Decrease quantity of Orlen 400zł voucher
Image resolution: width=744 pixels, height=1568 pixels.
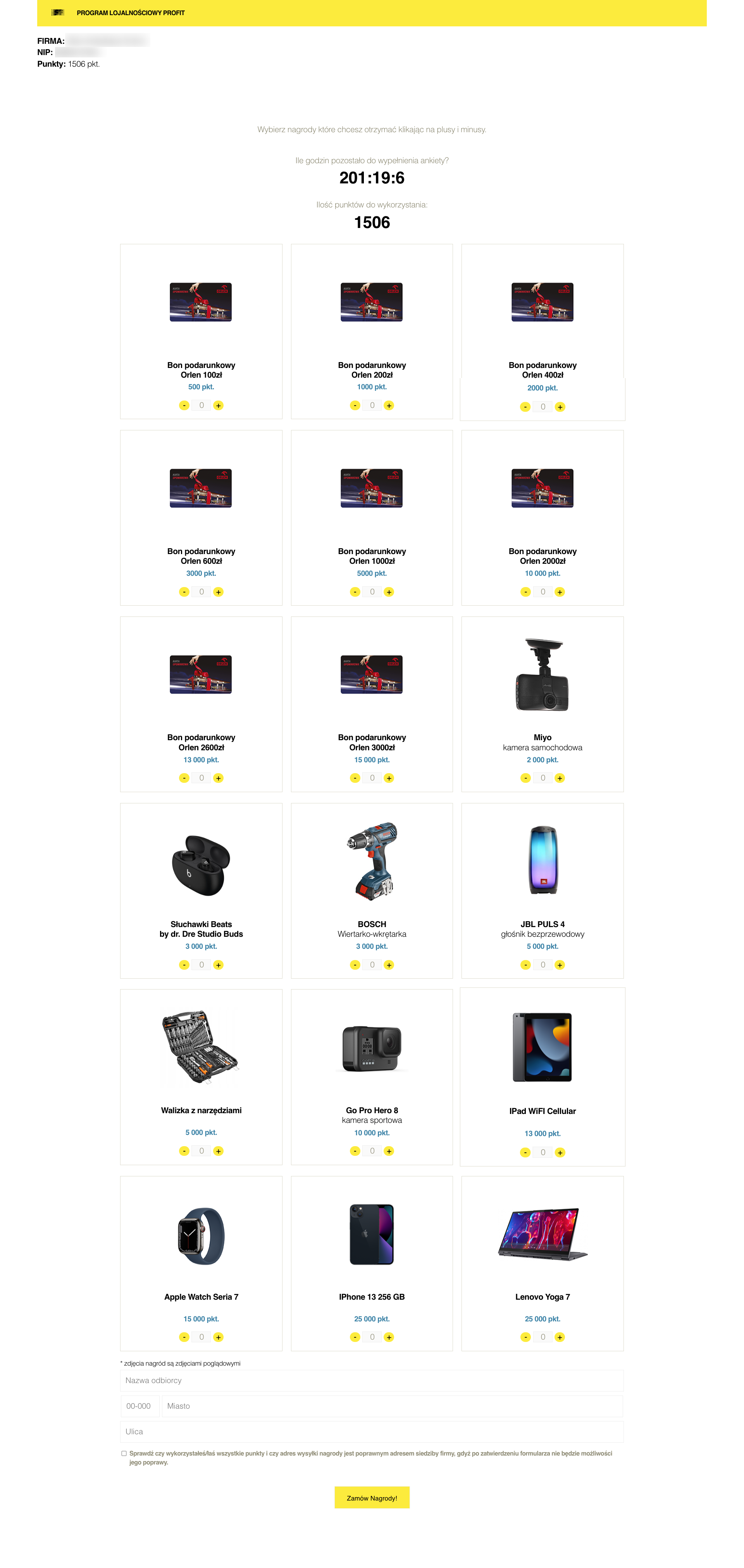click(525, 407)
